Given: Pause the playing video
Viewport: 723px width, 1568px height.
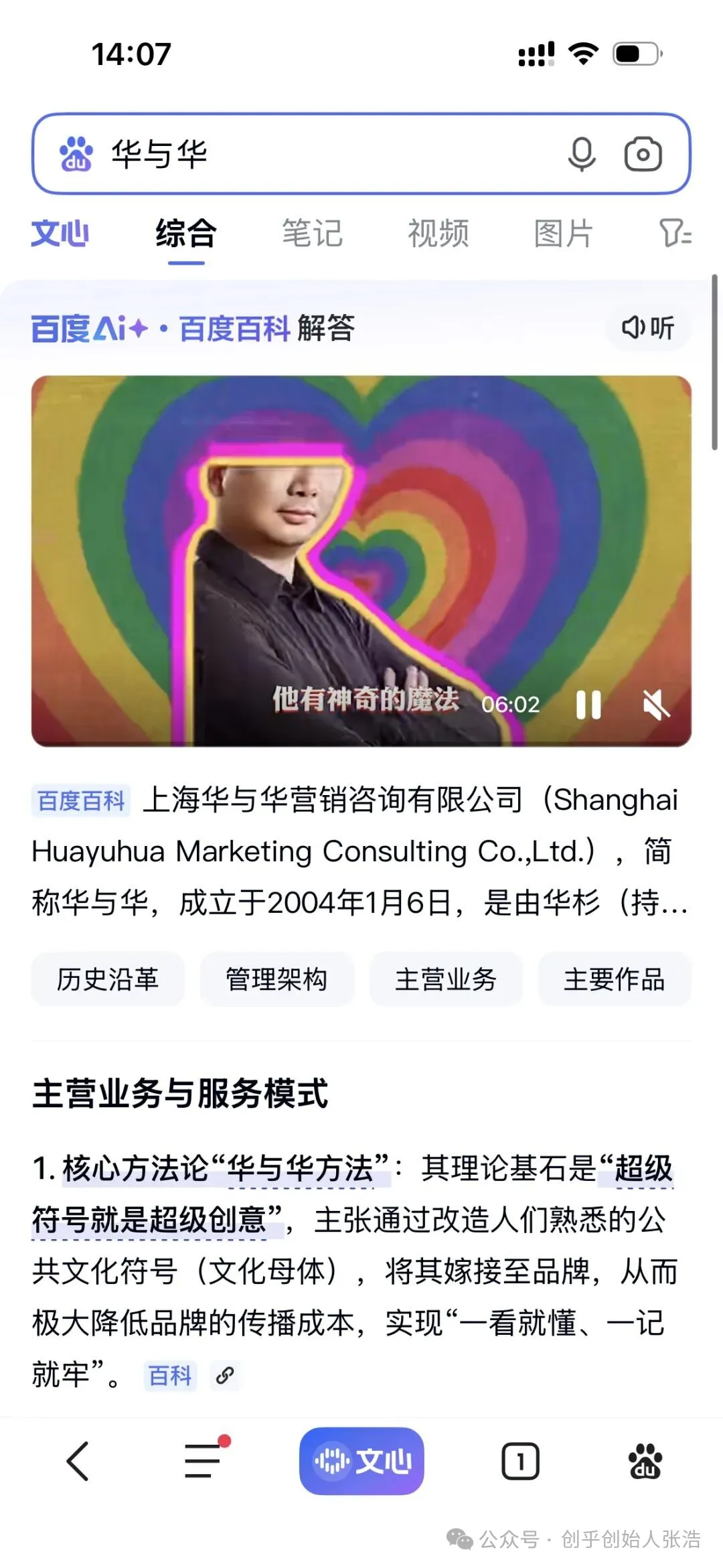Looking at the screenshot, I should 588,705.
